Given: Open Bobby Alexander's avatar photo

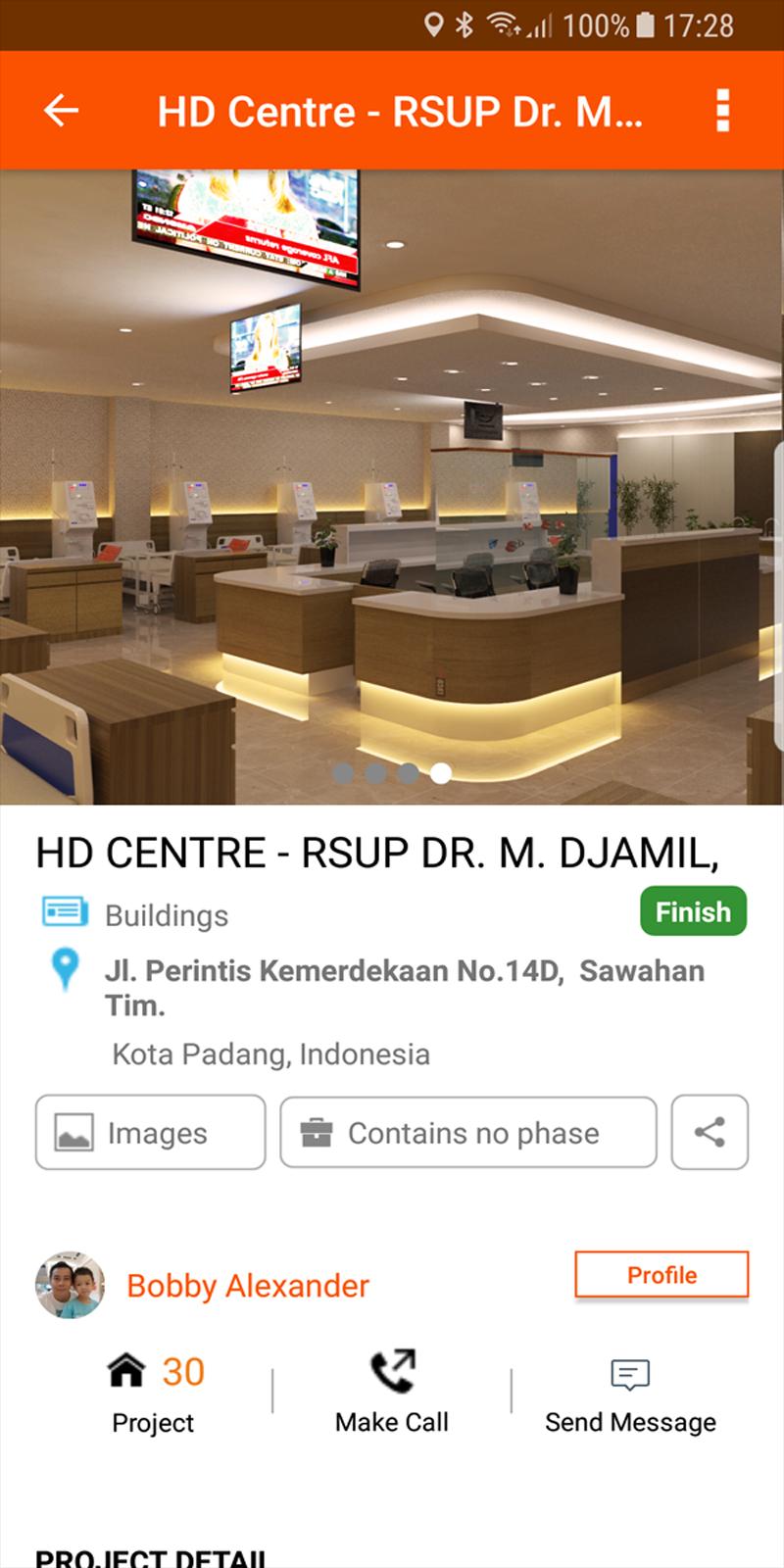Looking at the screenshot, I should coord(70,1285).
